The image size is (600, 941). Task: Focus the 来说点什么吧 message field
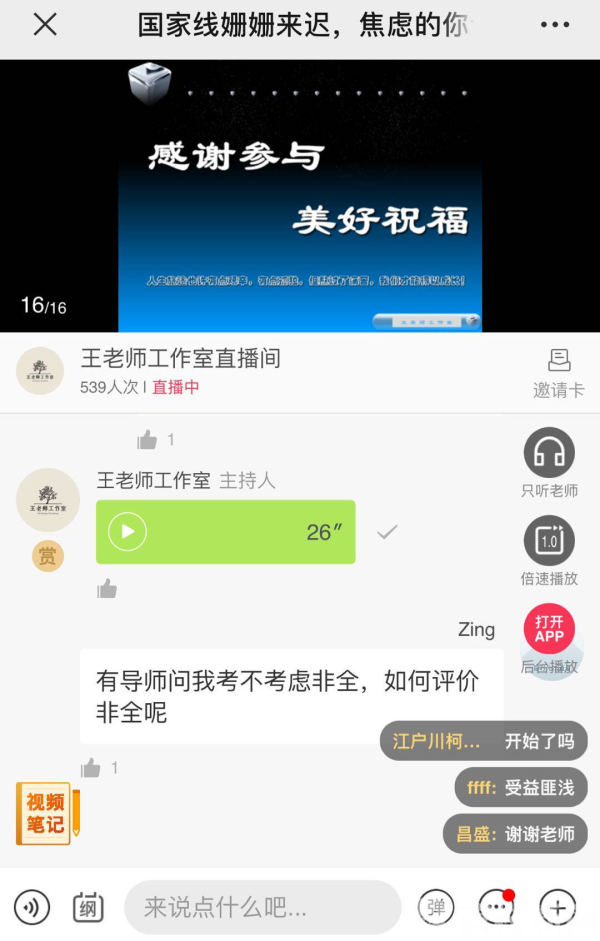[262, 907]
